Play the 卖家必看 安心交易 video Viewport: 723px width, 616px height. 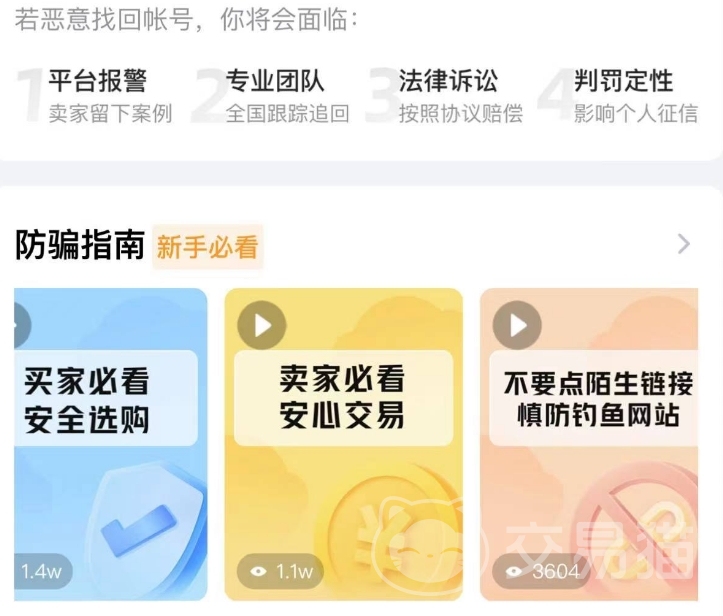point(262,326)
